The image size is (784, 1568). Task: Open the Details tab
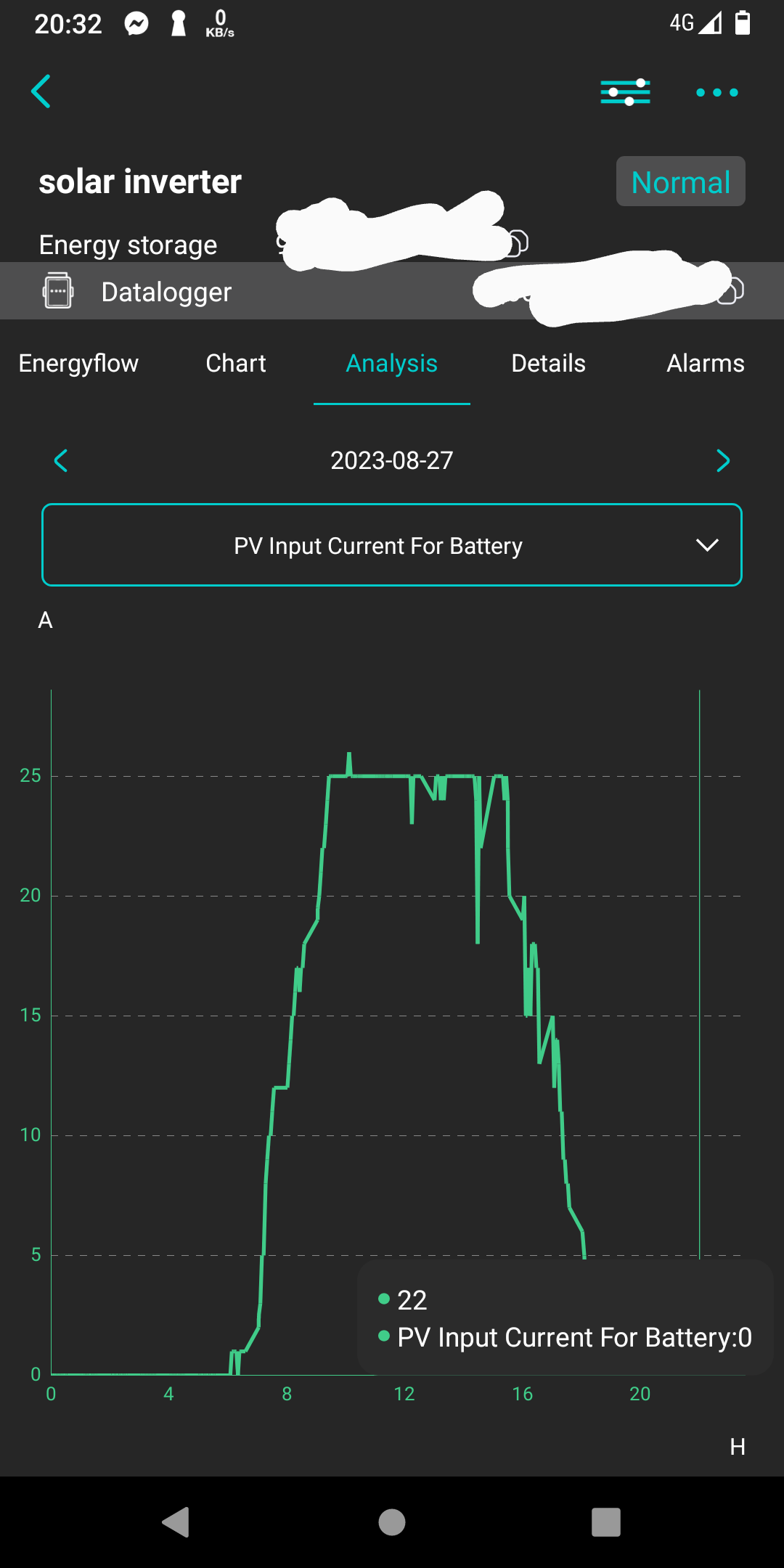pyautogui.click(x=548, y=363)
